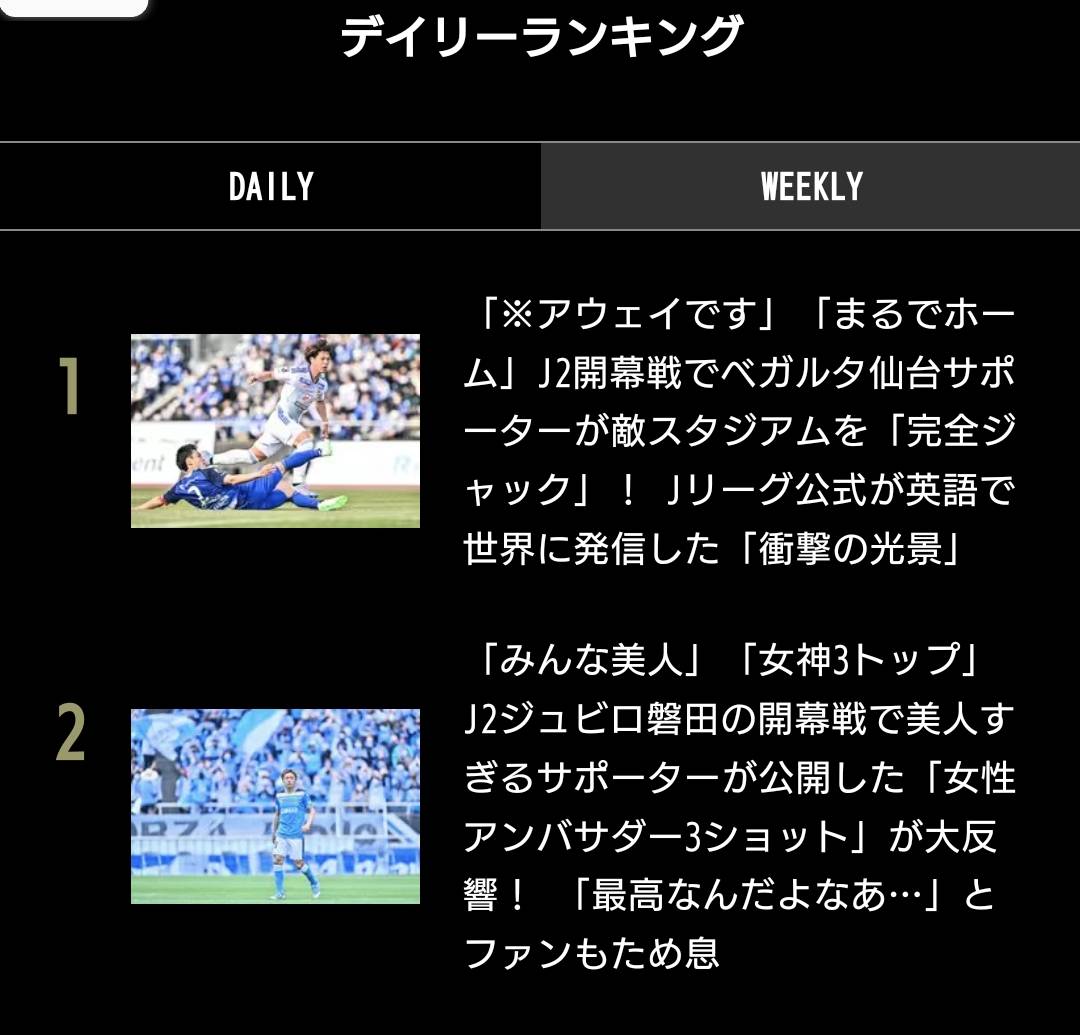This screenshot has height=1035, width=1080.
Task: Open the Vegalta Sendai supporters article headline
Action: 740,432
